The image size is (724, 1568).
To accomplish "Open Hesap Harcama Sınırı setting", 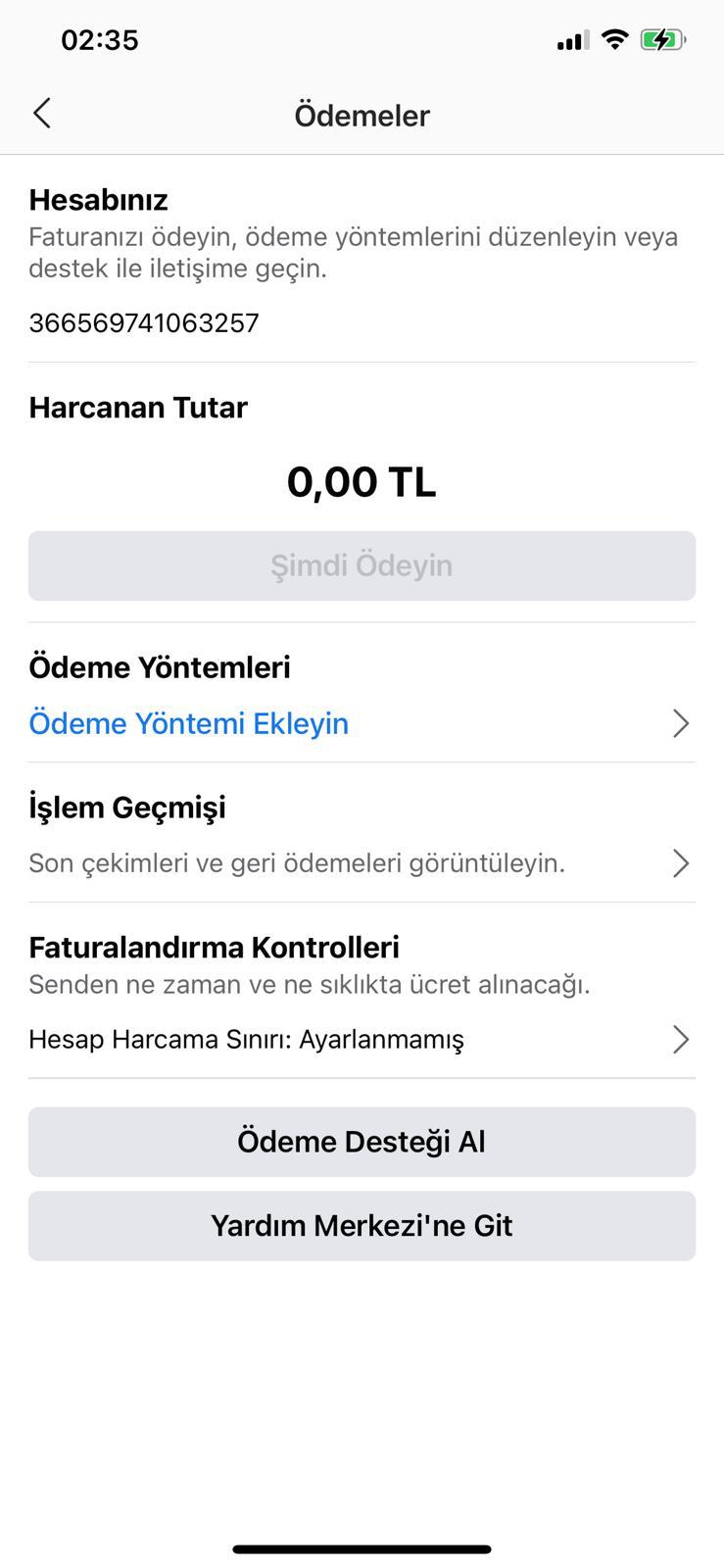I will [x=362, y=1039].
